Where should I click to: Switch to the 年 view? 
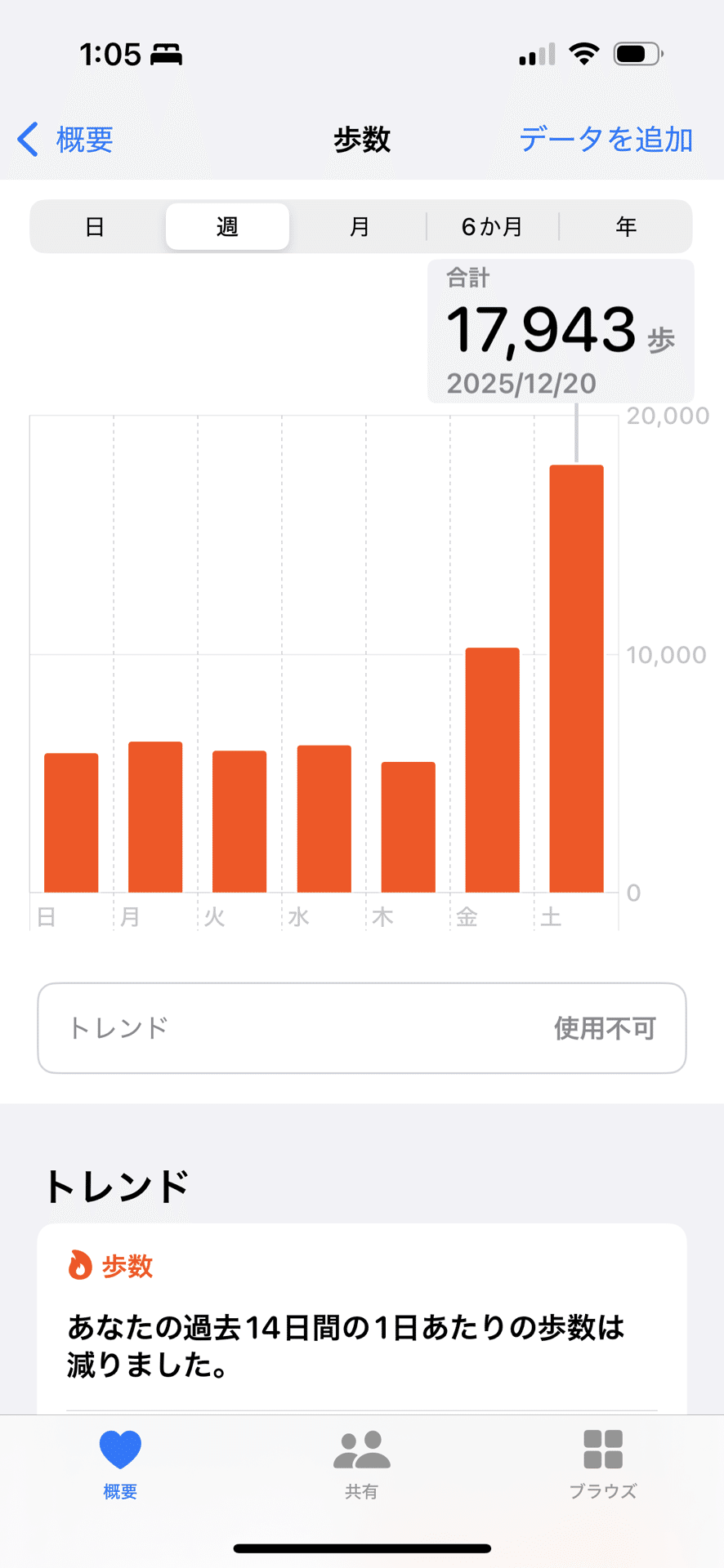(625, 226)
